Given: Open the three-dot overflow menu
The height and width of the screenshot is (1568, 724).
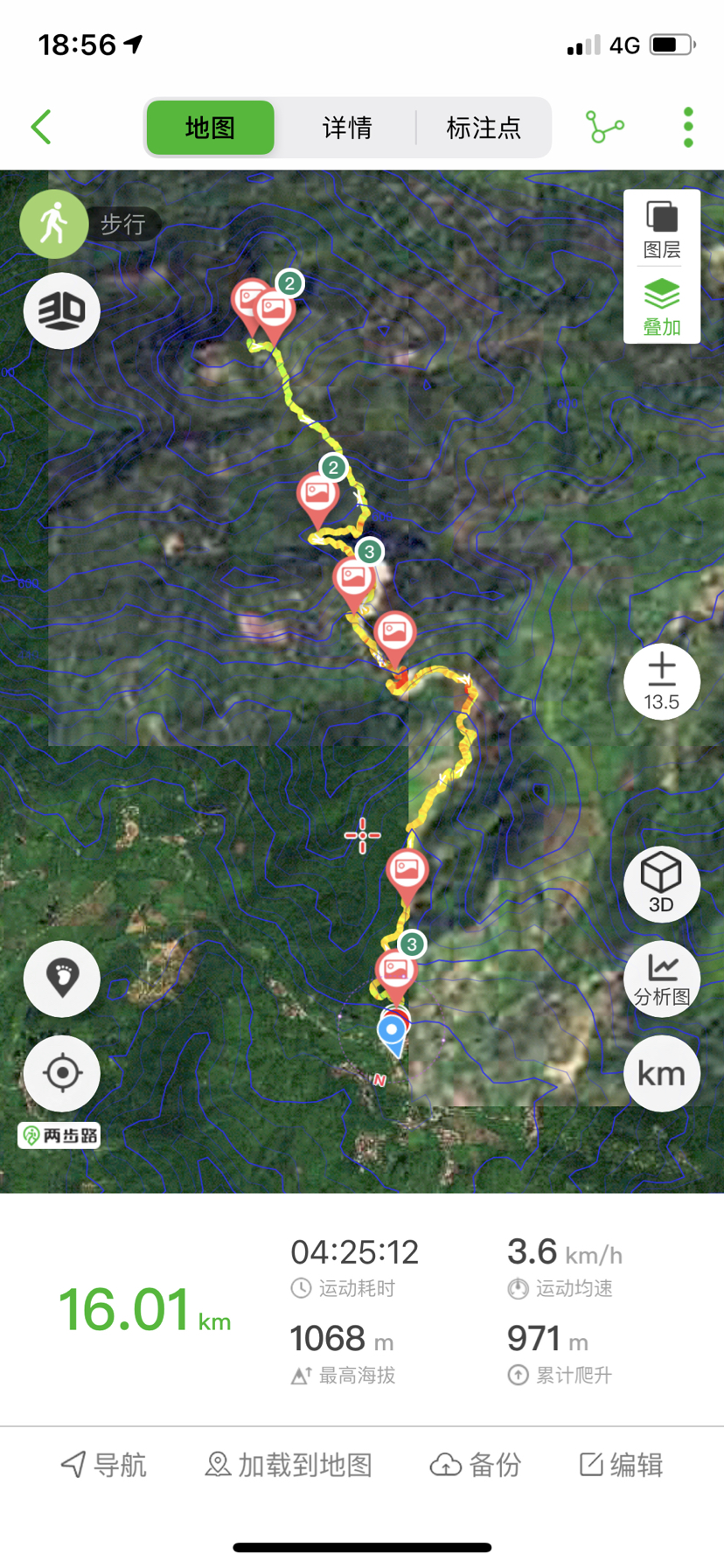Looking at the screenshot, I should click(688, 128).
